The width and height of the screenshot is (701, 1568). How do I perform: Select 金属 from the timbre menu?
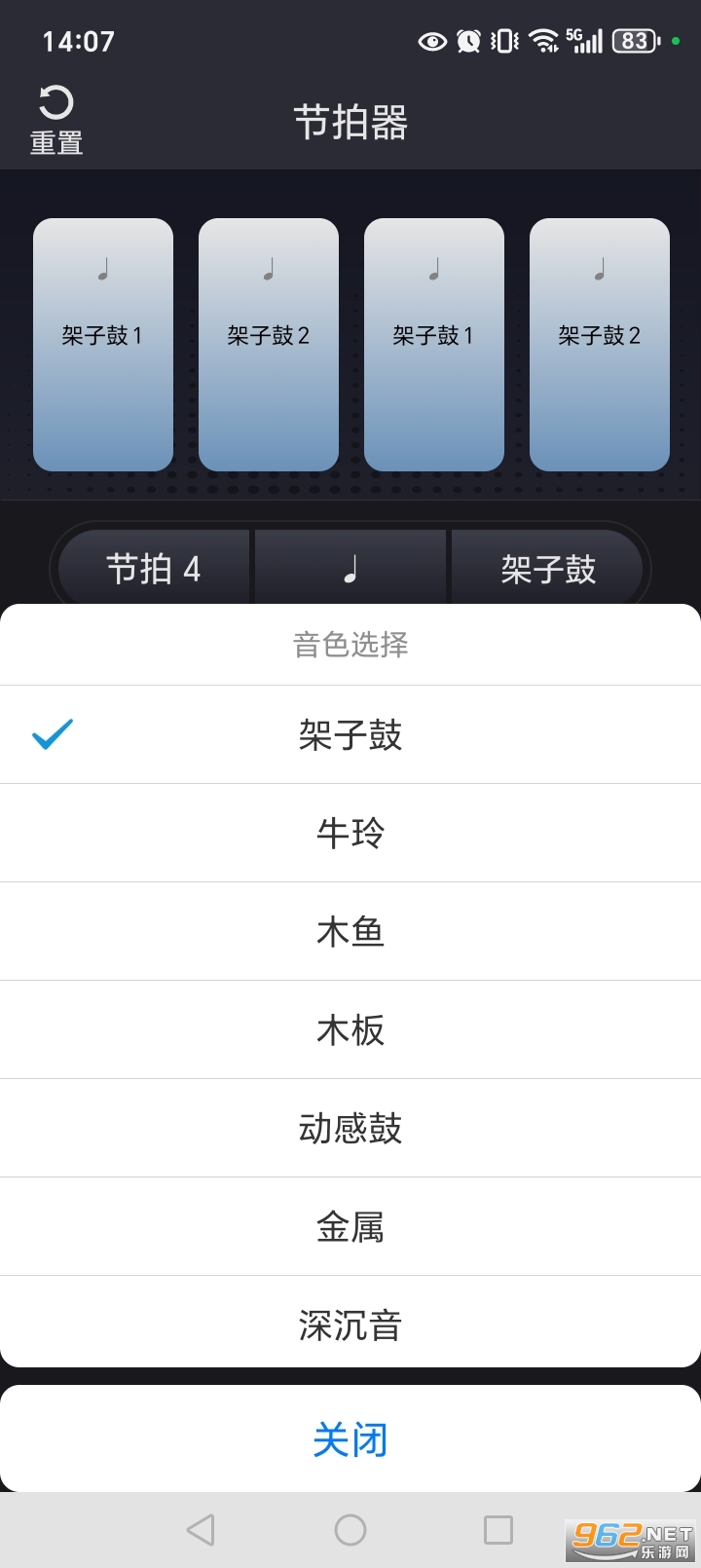(350, 1225)
